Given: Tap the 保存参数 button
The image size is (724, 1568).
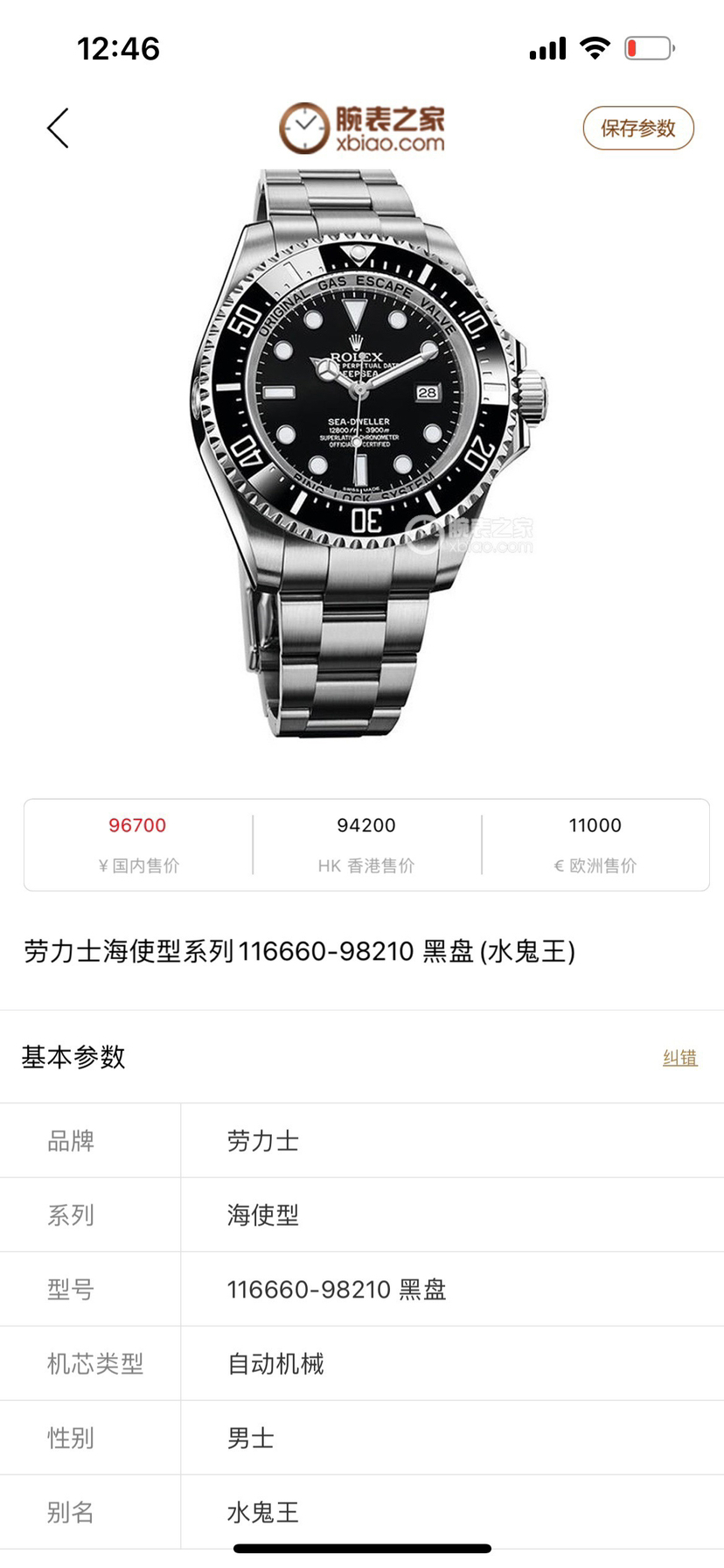Looking at the screenshot, I should pos(637,129).
